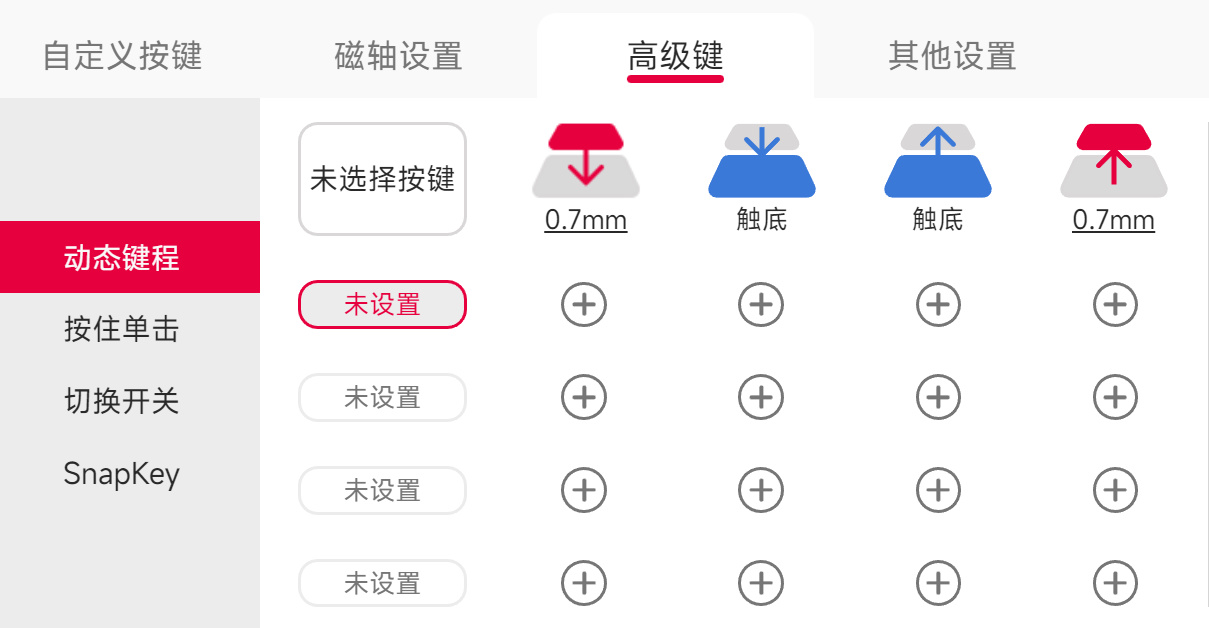The image size is (1209, 628).
Task: Switch to the 自定义按键 tab
Action: tap(122, 55)
